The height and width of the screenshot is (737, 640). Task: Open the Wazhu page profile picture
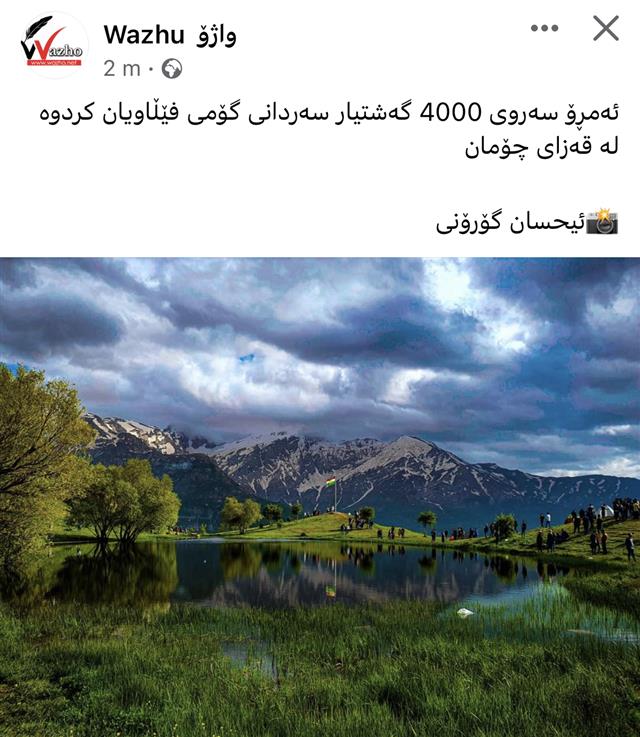53,45
